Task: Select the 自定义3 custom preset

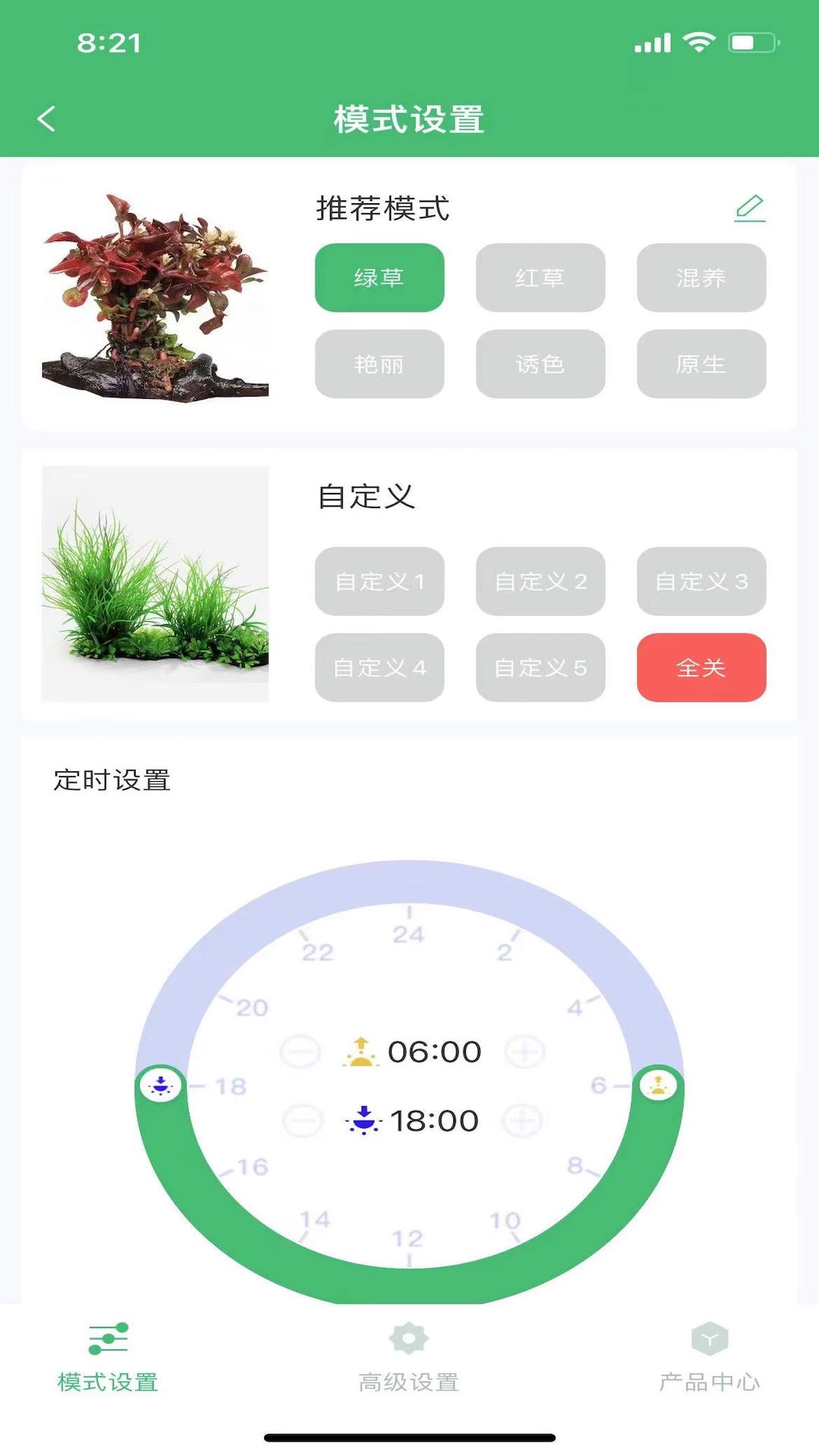Action: coord(701,582)
